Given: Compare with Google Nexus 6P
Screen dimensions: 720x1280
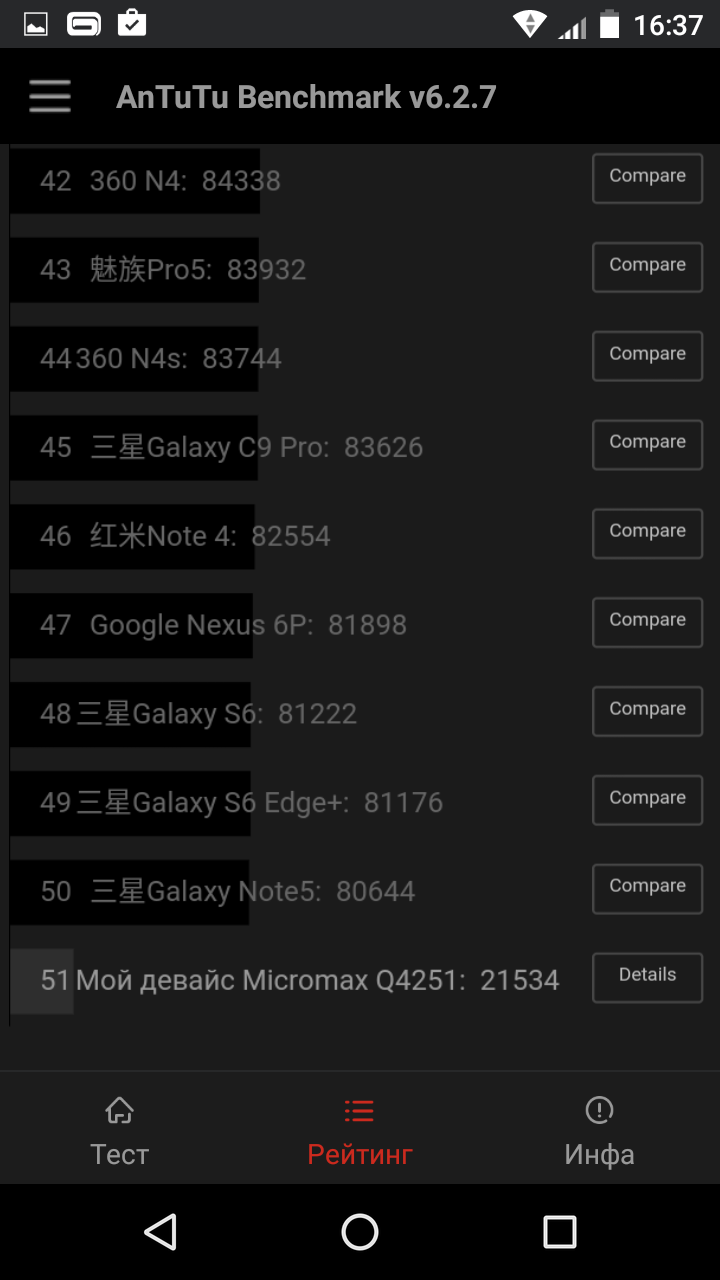Looking at the screenshot, I should (x=647, y=622).
